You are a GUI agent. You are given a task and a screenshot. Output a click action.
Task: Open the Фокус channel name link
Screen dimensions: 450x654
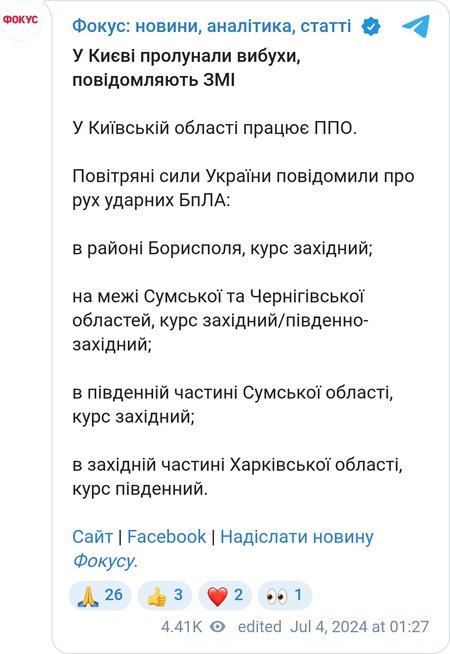pyautogui.click(x=211, y=26)
